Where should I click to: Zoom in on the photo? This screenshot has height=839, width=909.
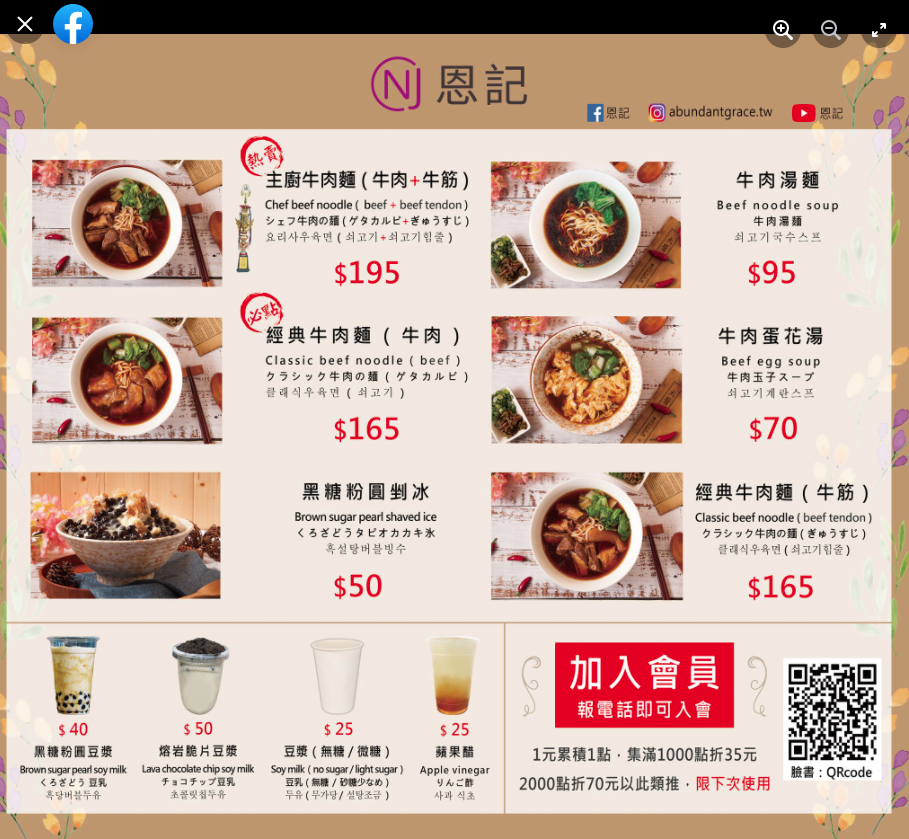coord(783,30)
